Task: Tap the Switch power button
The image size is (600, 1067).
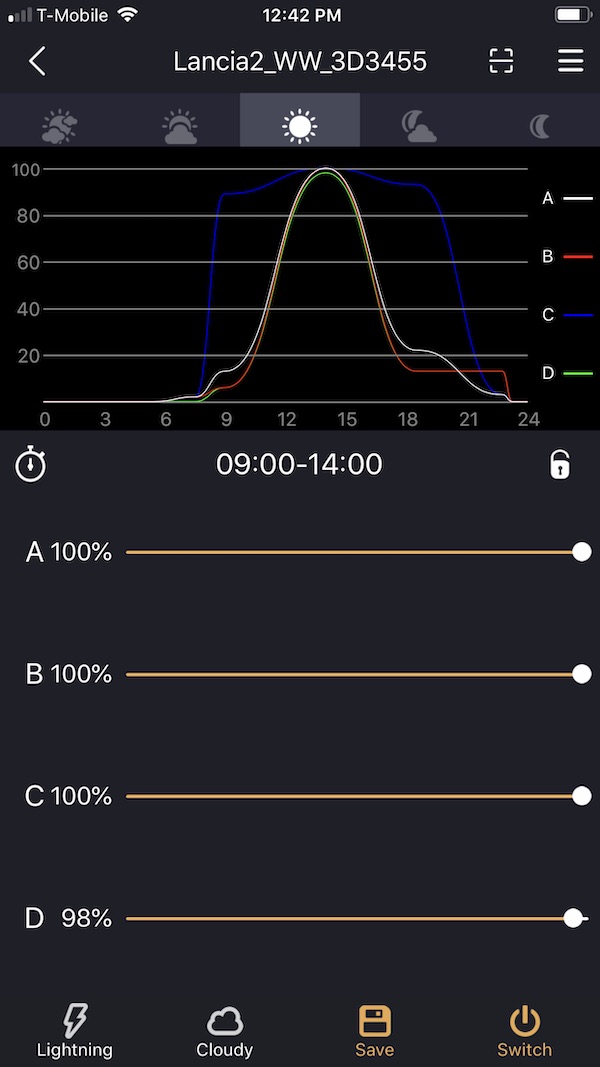Action: point(524,1031)
